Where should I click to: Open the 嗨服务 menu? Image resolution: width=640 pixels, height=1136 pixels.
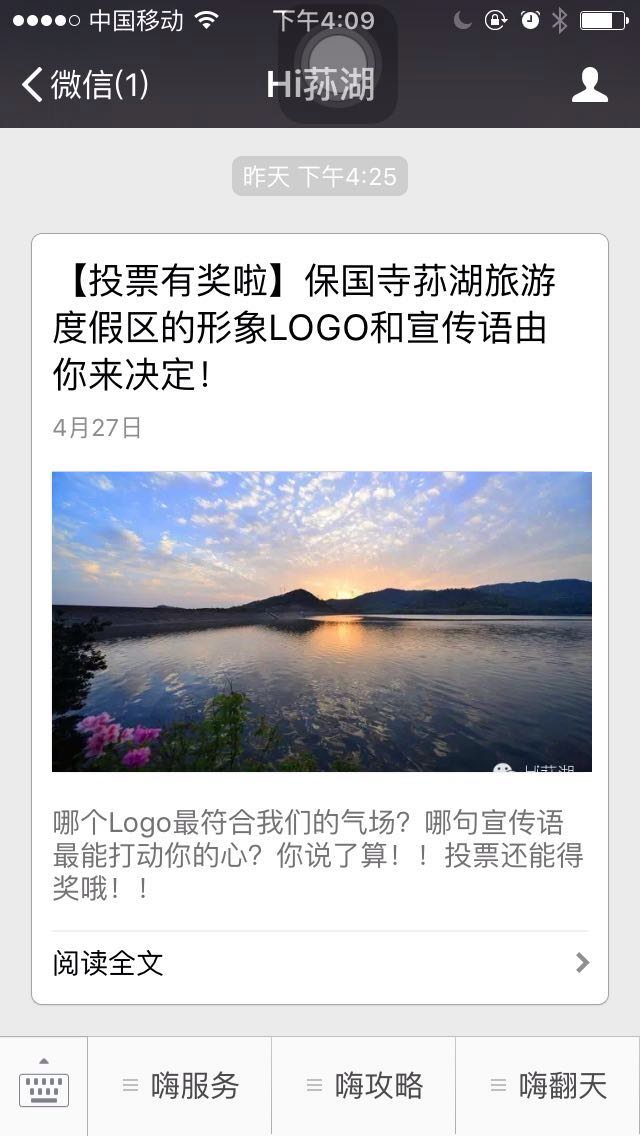pyautogui.click(x=180, y=1086)
